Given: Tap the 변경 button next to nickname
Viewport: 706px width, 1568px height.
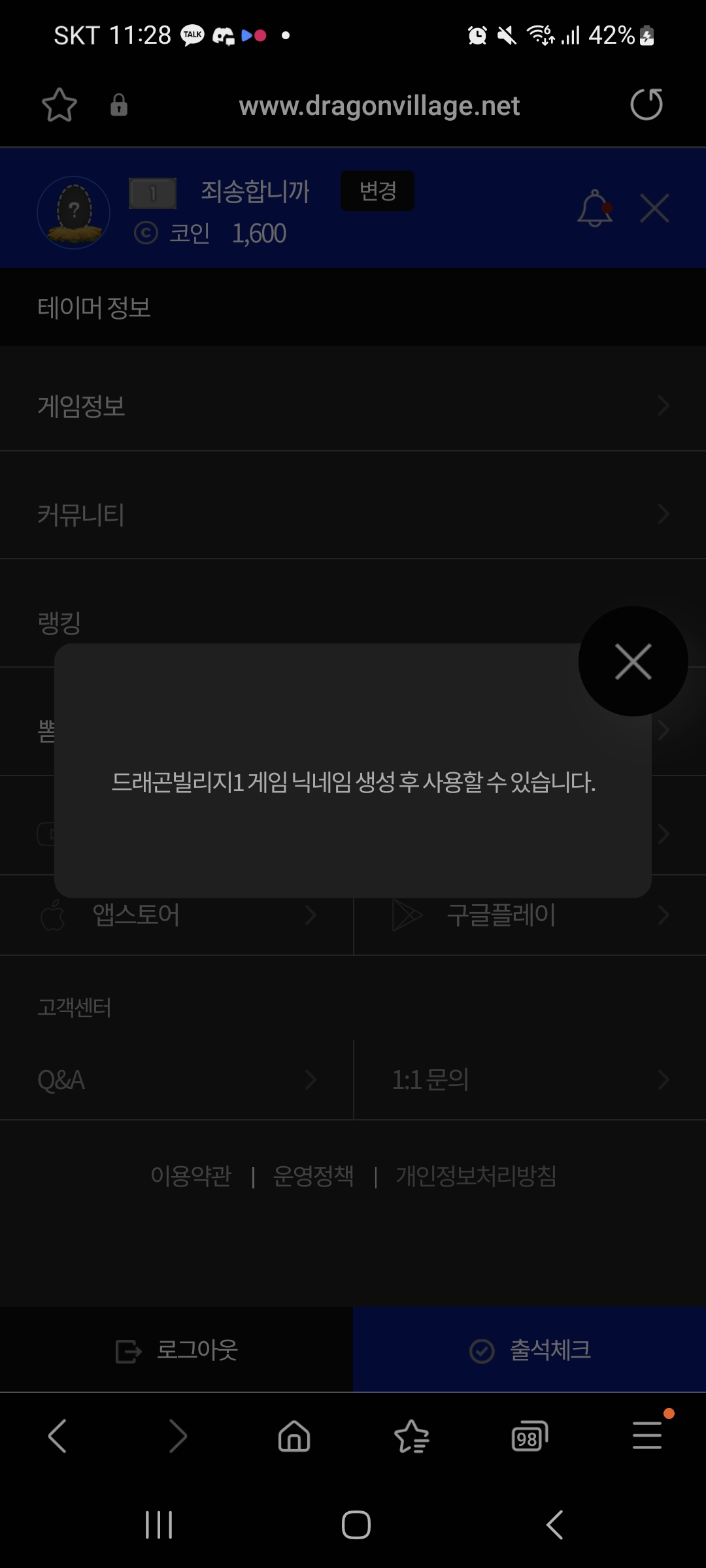Looking at the screenshot, I should (x=377, y=191).
